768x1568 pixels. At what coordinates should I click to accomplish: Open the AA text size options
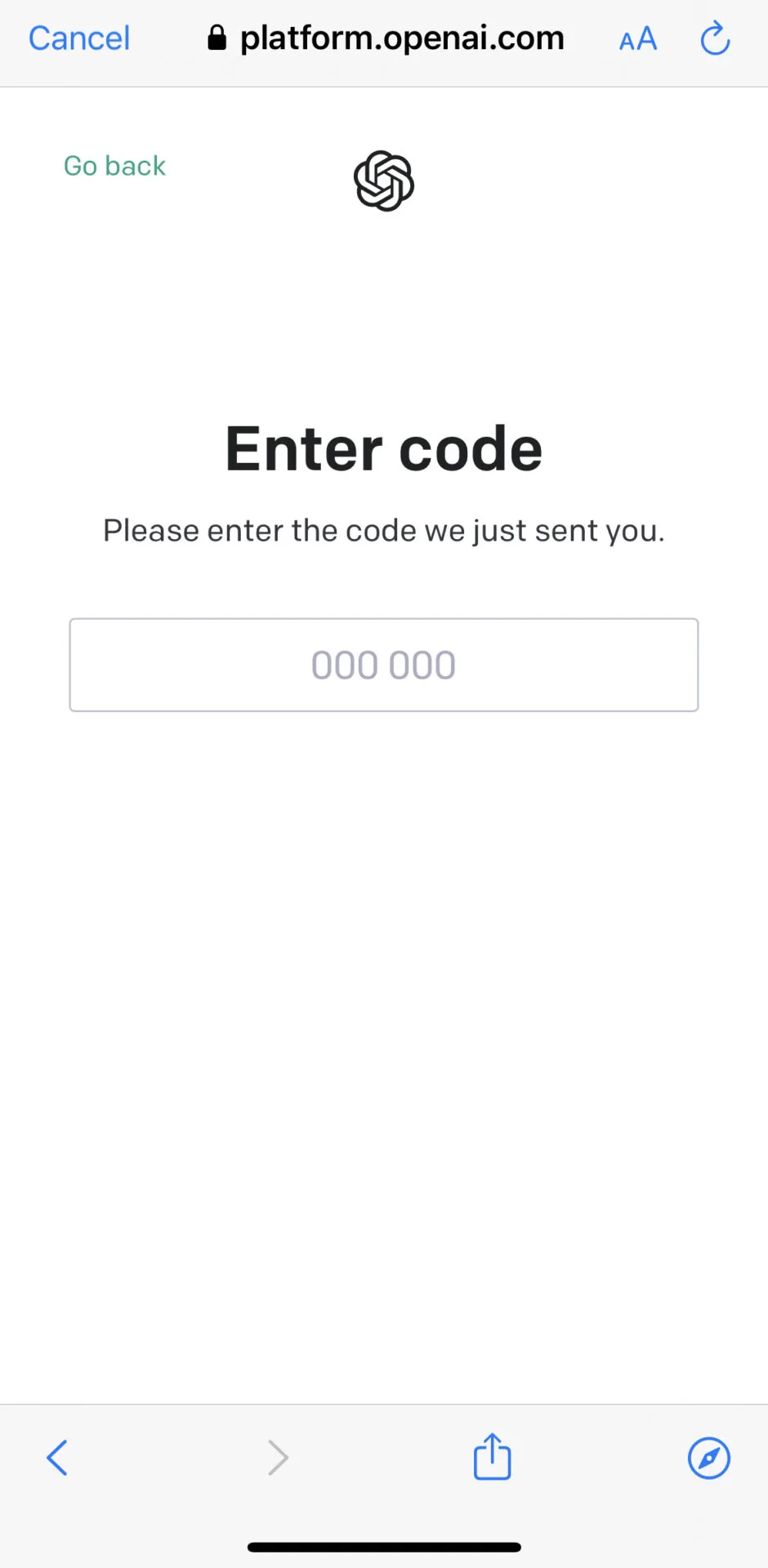[x=638, y=38]
